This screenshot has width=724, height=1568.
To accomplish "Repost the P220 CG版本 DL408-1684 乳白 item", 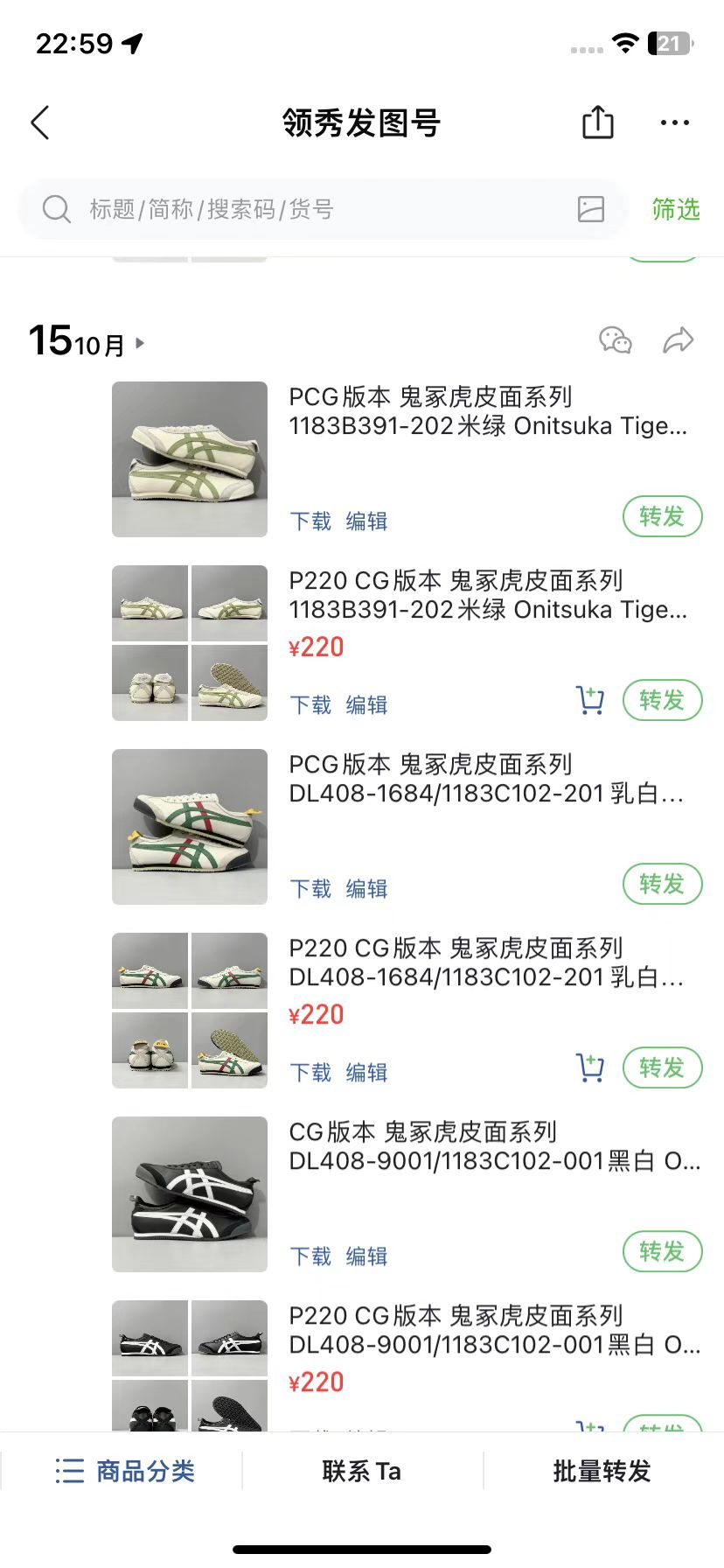I will coord(662,1067).
